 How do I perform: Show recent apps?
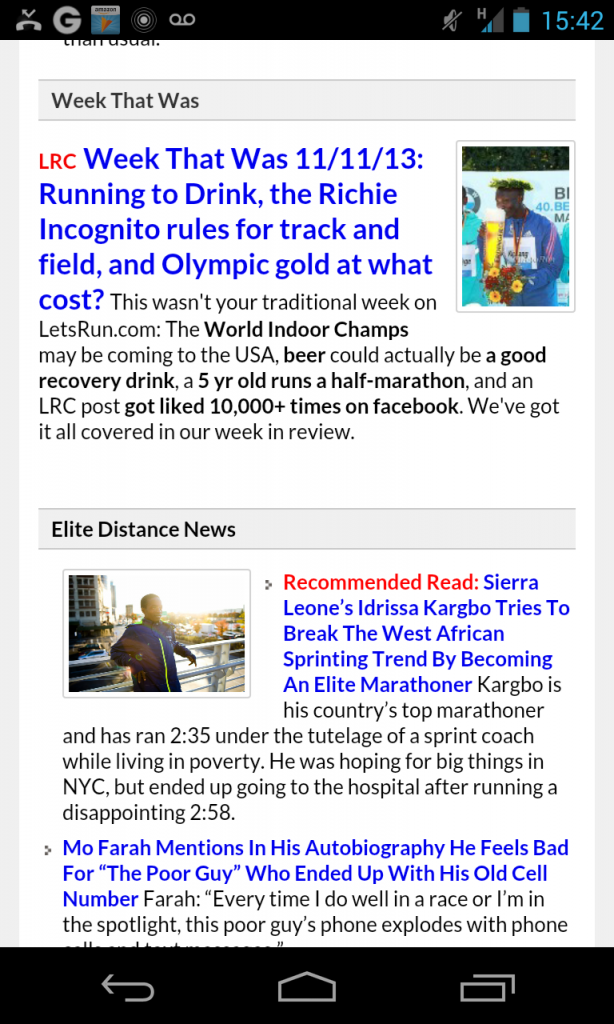pyautogui.click(x=486, y=988)
